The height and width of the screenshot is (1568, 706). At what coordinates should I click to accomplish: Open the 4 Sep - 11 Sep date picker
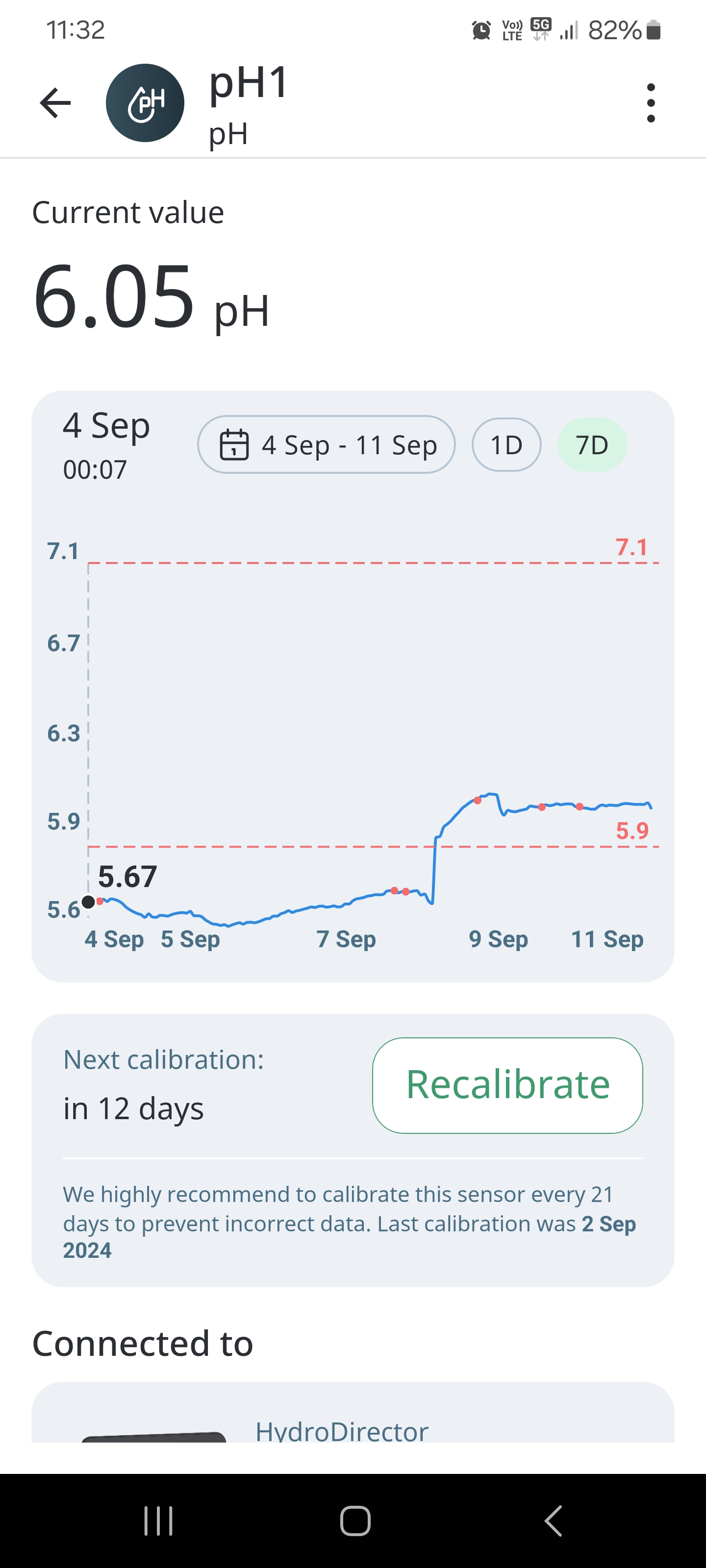coord(327,445)
